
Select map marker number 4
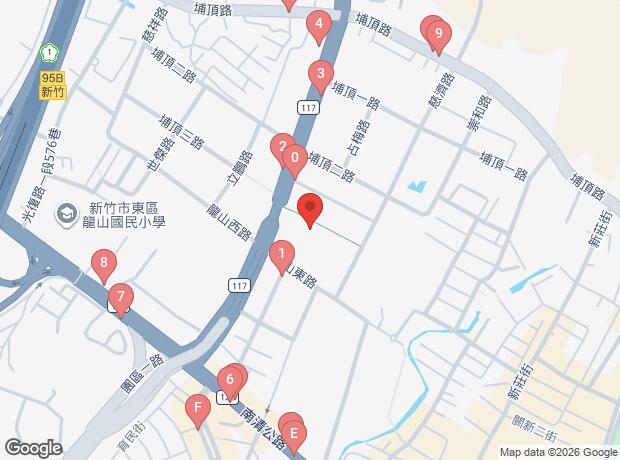point(319,25)
